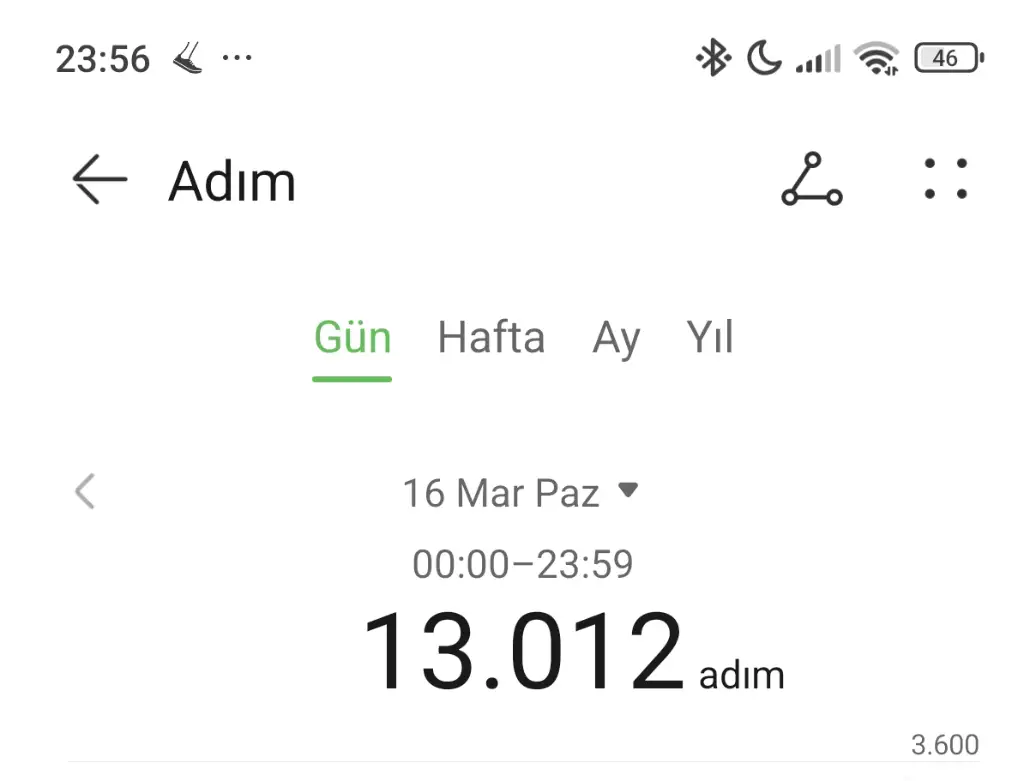1024x781 pixels.
Task: Switch to the Yıl tab
Action: [710, 338]
